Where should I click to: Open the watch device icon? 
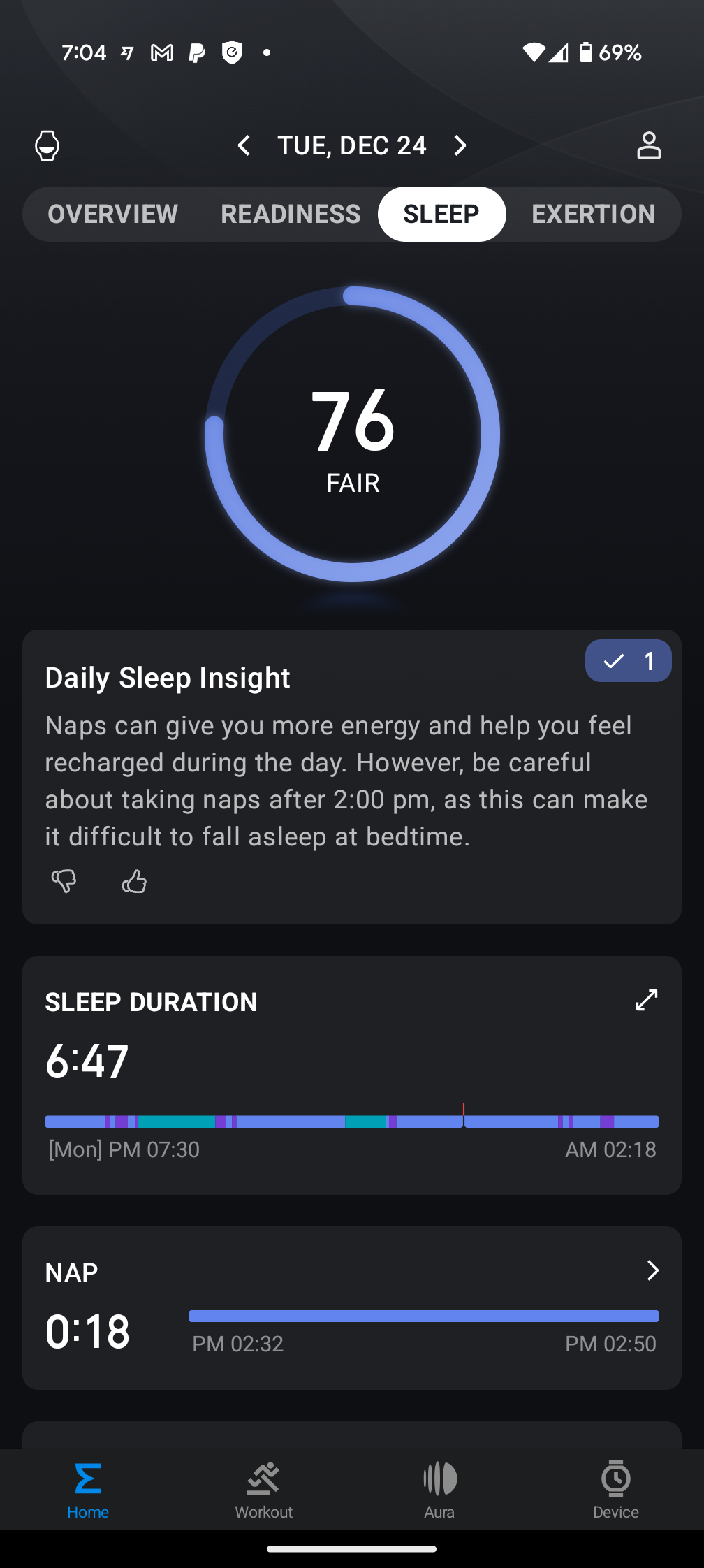(x=47, y=145)
